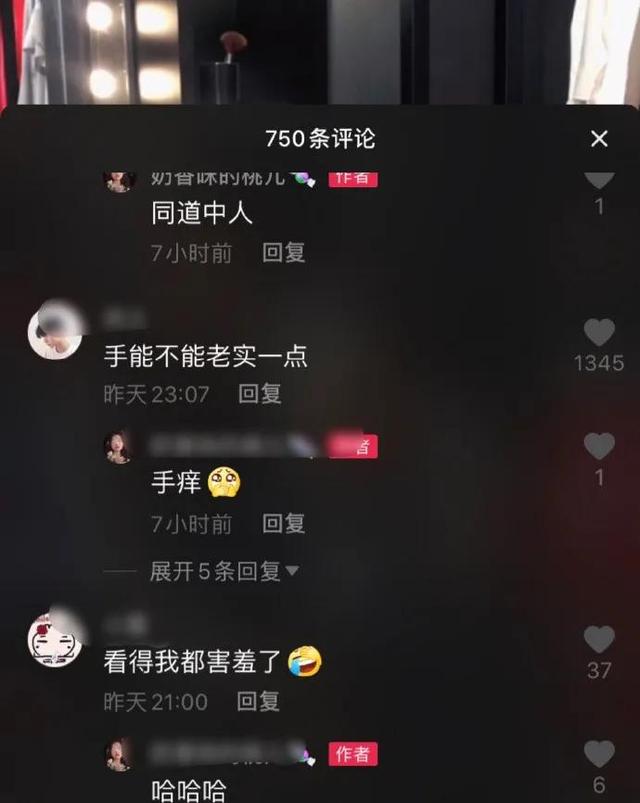Like the author's reply 手痒
Viewport: 640px width, 803px height.
(599, 446)
